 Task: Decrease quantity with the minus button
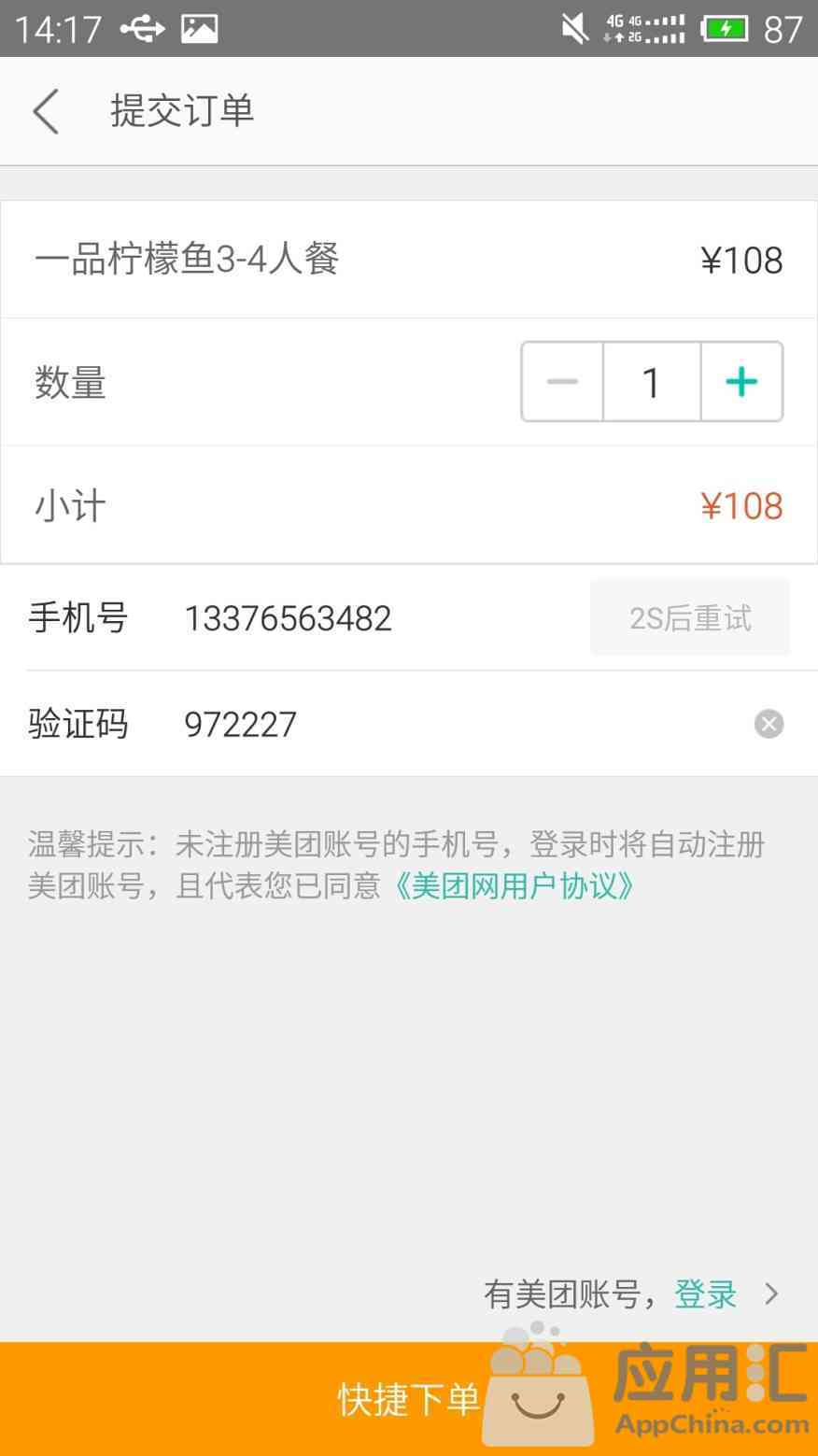(562, 382)
